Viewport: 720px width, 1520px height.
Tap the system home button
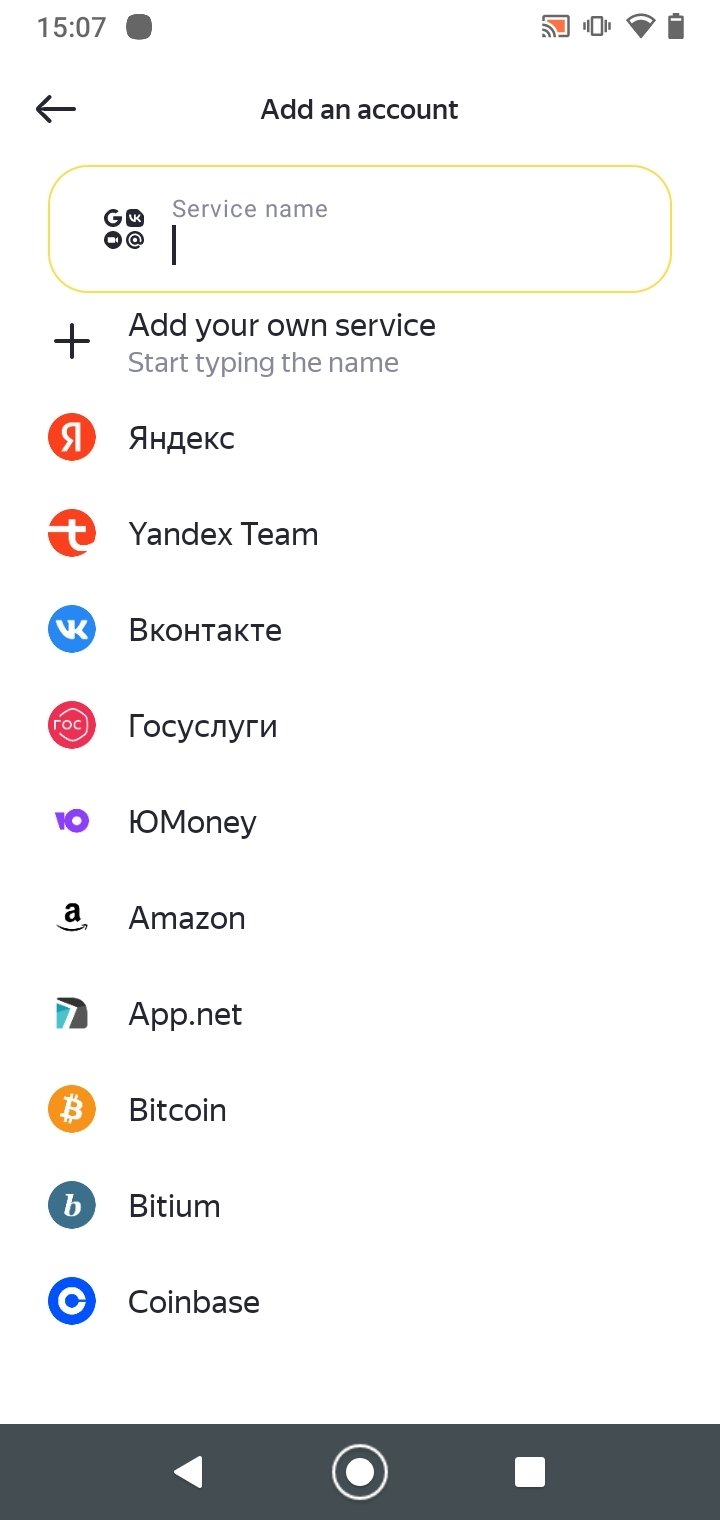coord(360,1472)
